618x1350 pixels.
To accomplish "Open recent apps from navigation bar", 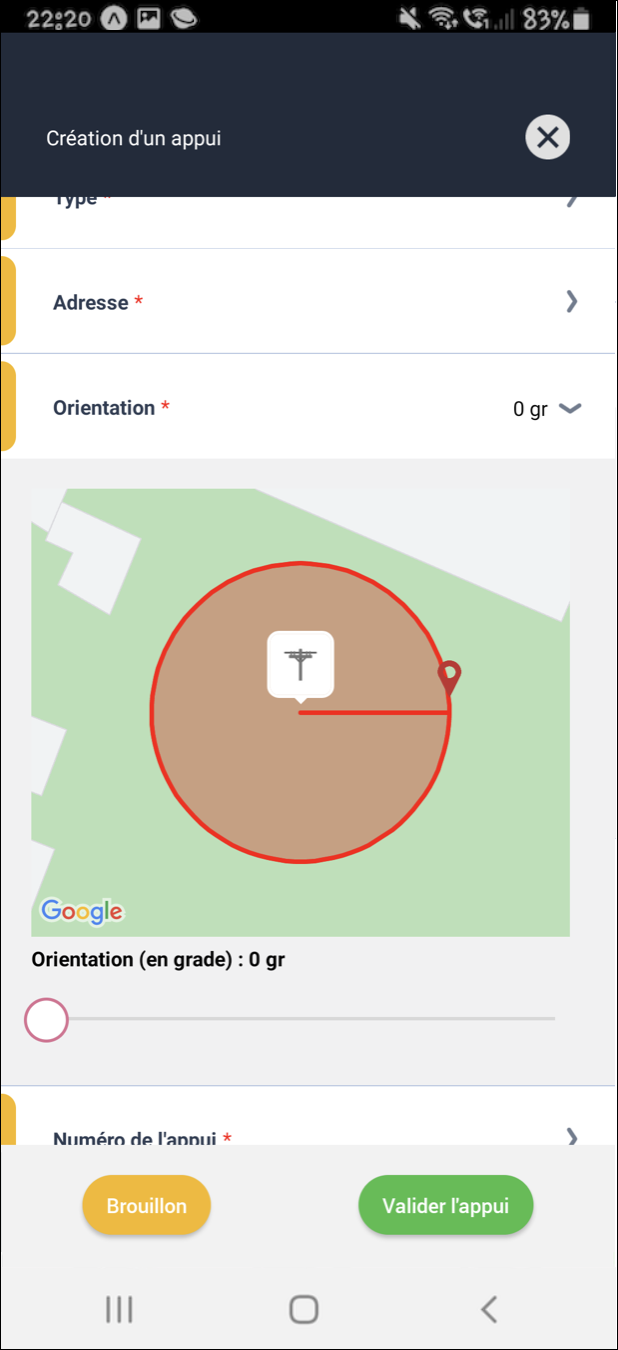I will (119, 1309).
